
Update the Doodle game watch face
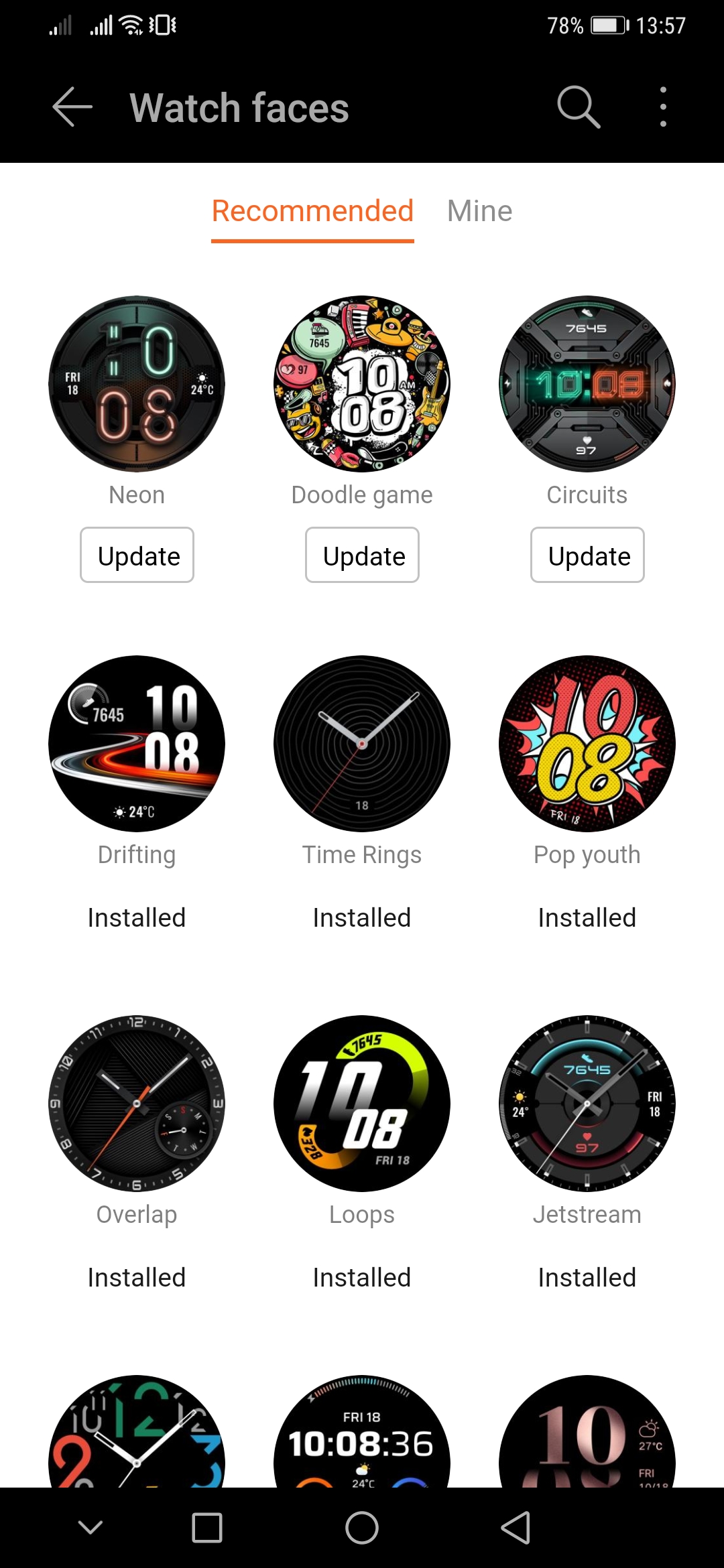point(363,556)
